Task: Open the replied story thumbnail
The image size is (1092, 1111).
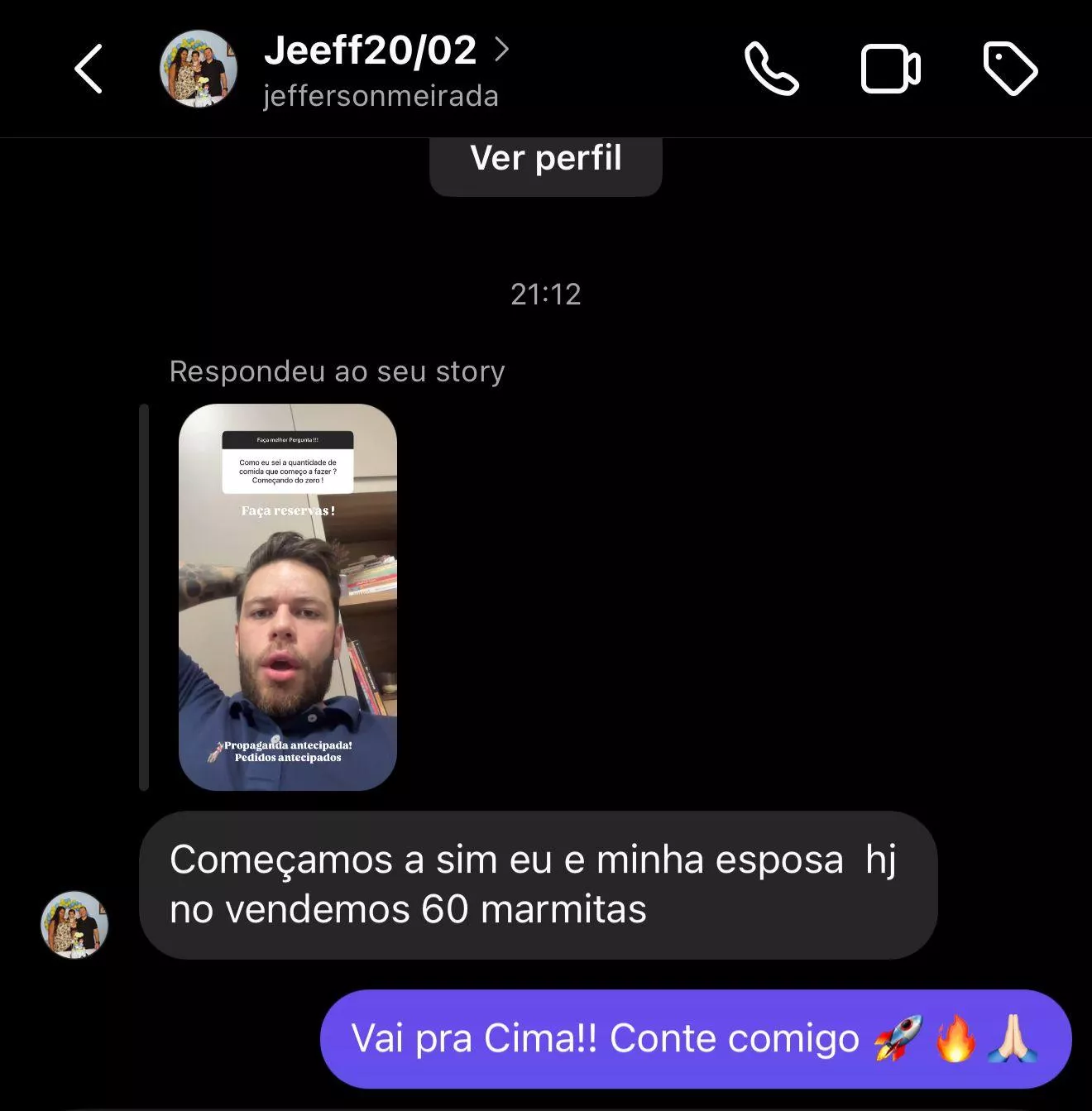Action: (288, 597)
